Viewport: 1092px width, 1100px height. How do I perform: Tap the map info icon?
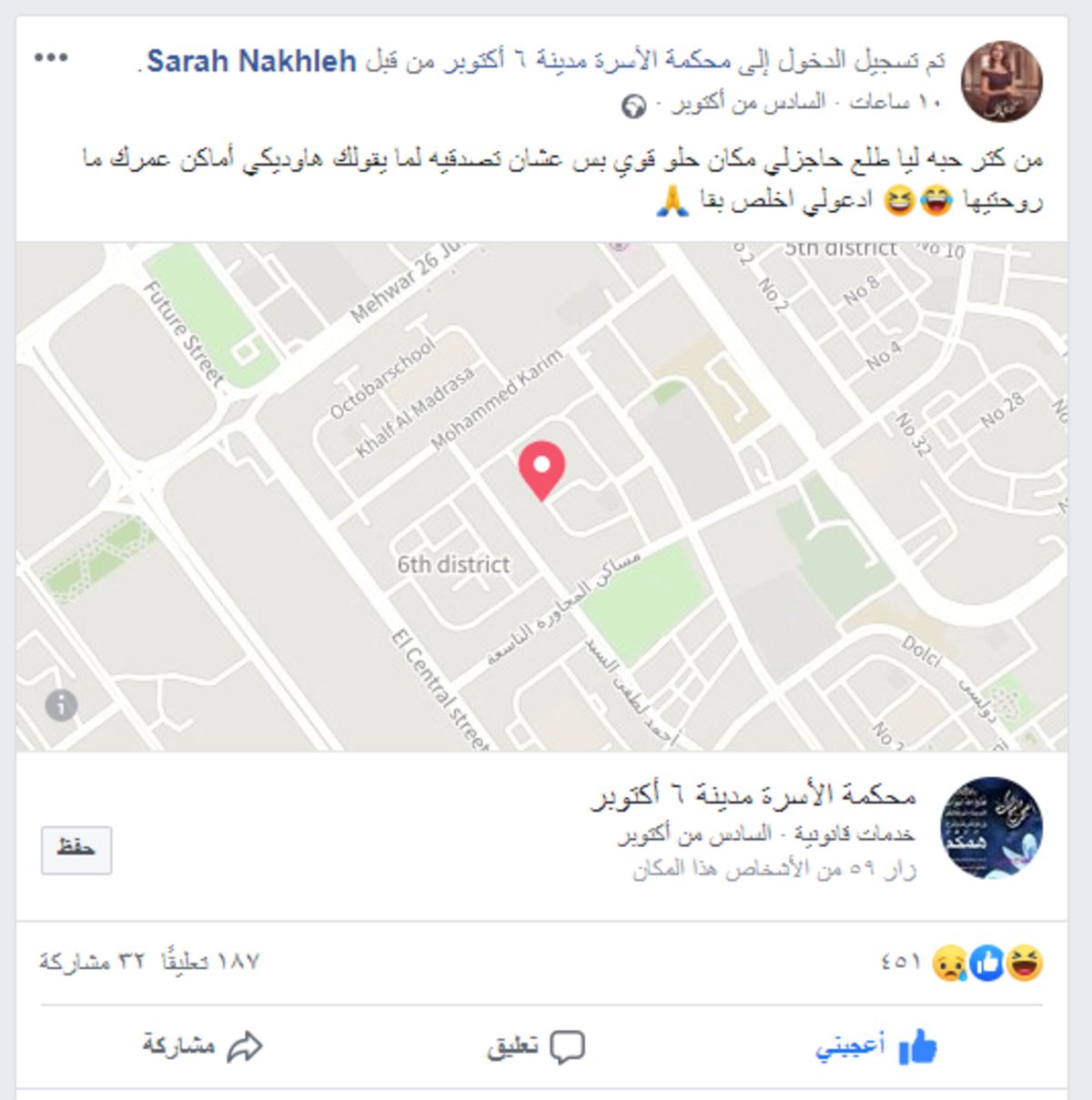pos(61,704)
